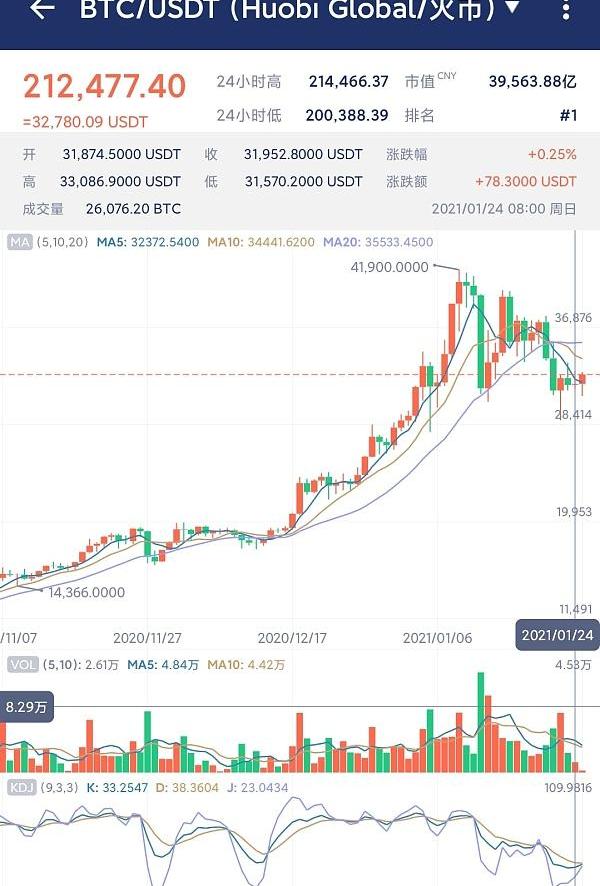
Task: Select the VOL indicator label
Action: pyautogui.click(x=21, y=665)
